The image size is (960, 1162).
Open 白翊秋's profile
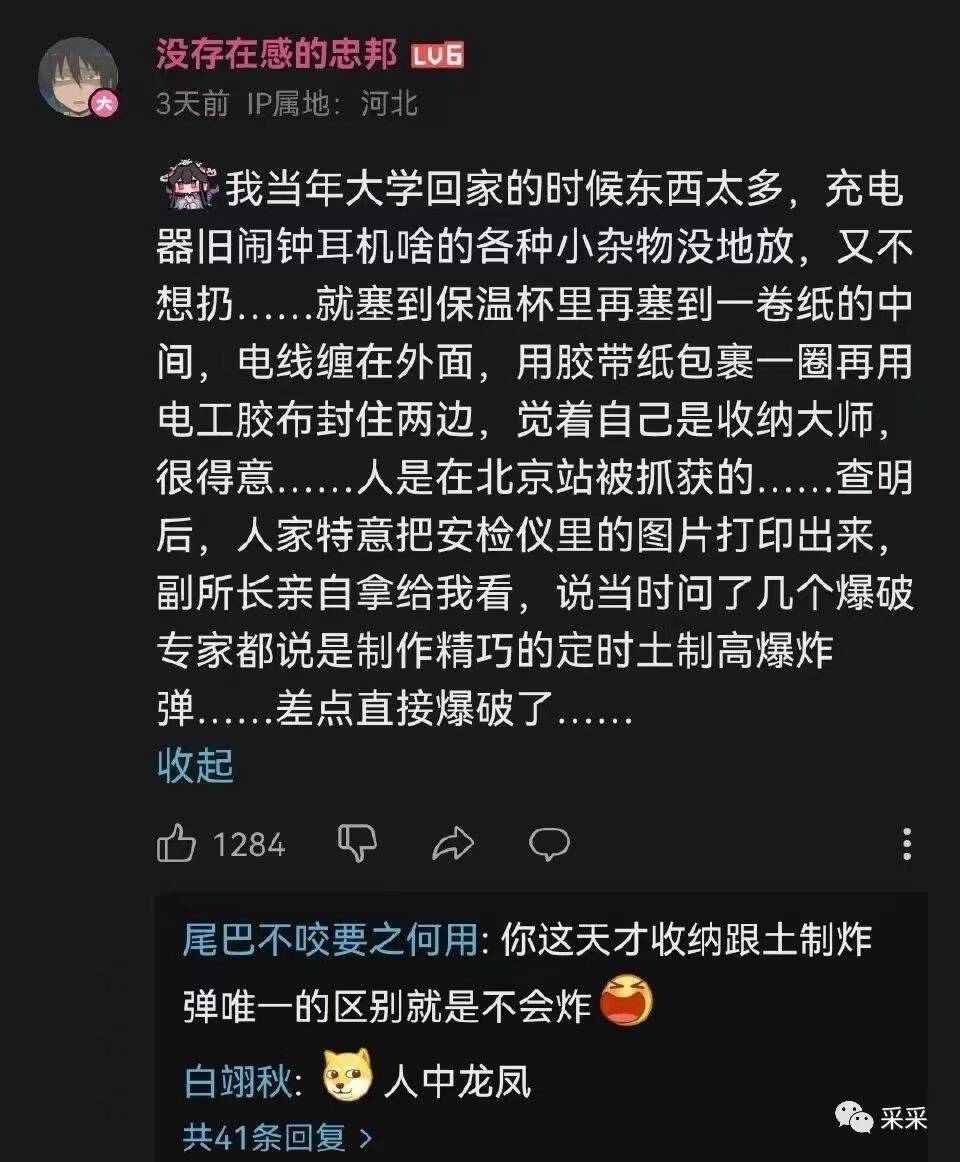click(x=238, y=1081)
